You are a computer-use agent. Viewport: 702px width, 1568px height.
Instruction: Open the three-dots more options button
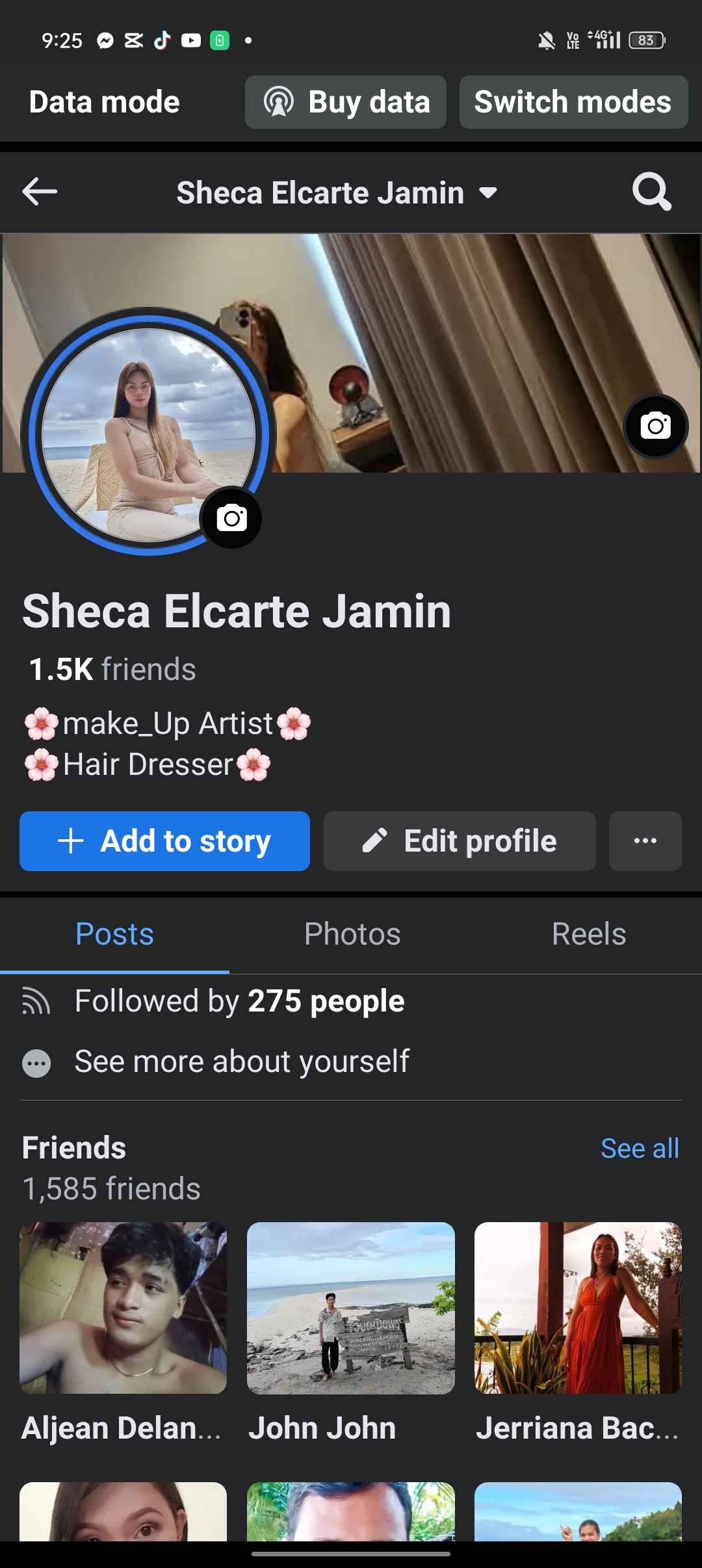[645, 841]
